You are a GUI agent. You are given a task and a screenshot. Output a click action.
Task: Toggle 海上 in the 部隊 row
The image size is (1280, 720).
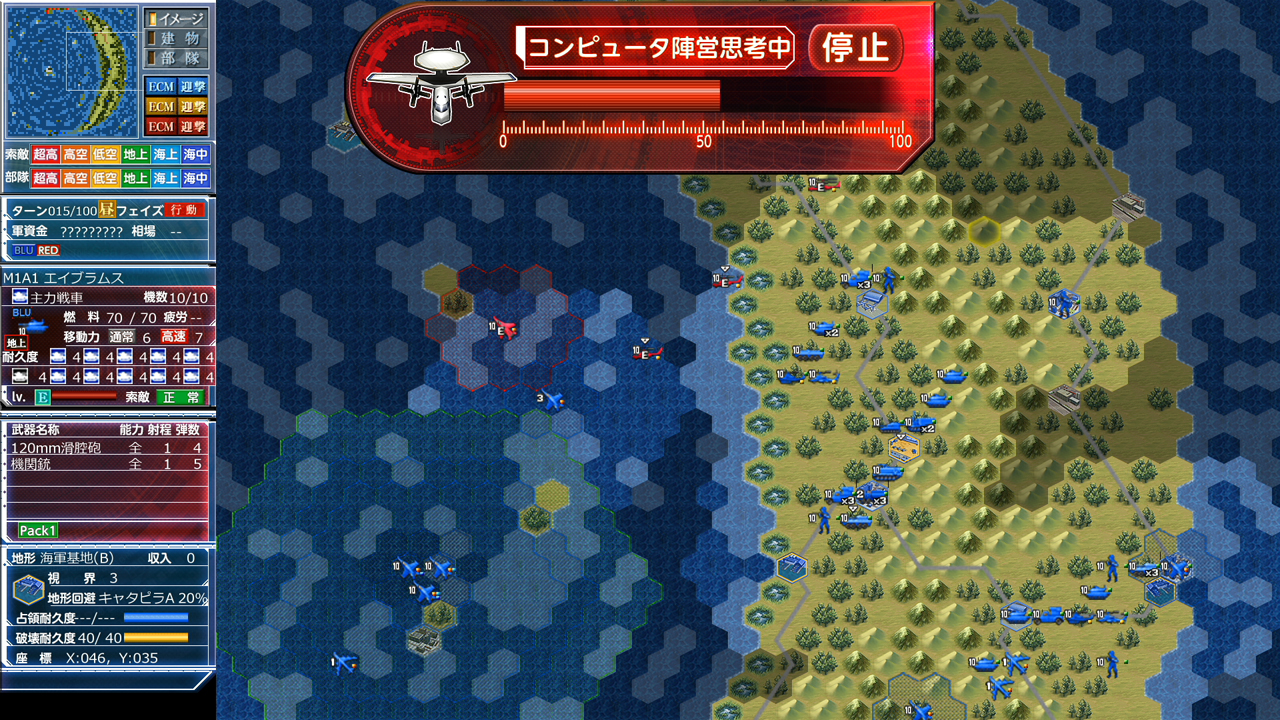pos(166,178)
